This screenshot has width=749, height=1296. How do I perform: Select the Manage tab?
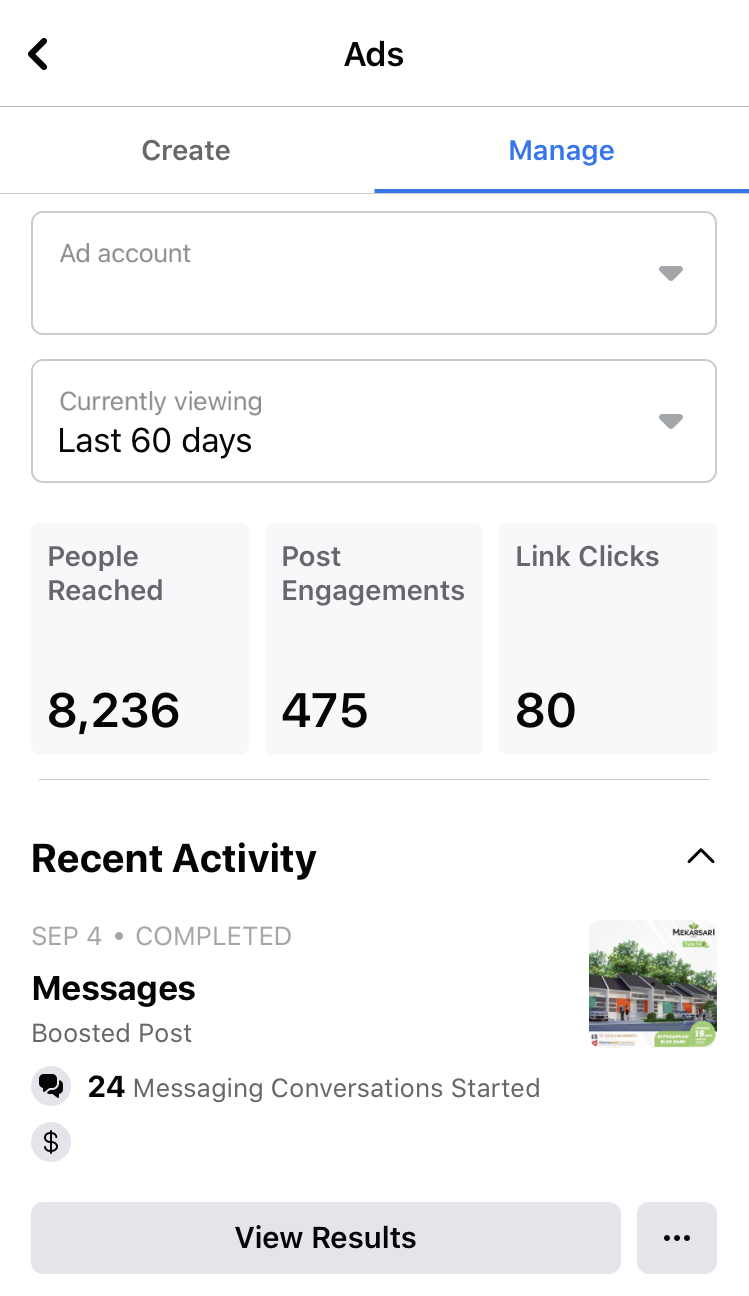click(x=561, y=150)
